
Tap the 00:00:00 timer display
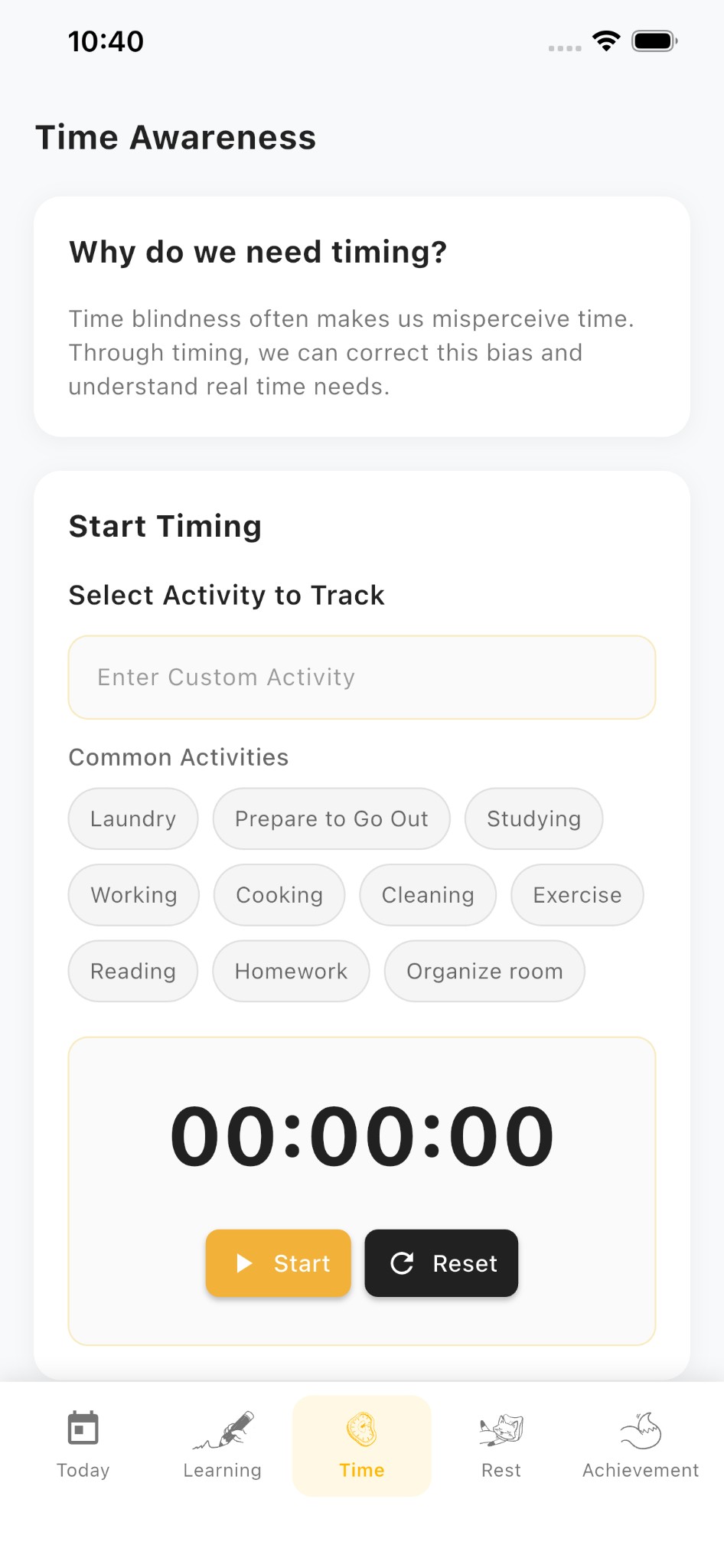361,1135
